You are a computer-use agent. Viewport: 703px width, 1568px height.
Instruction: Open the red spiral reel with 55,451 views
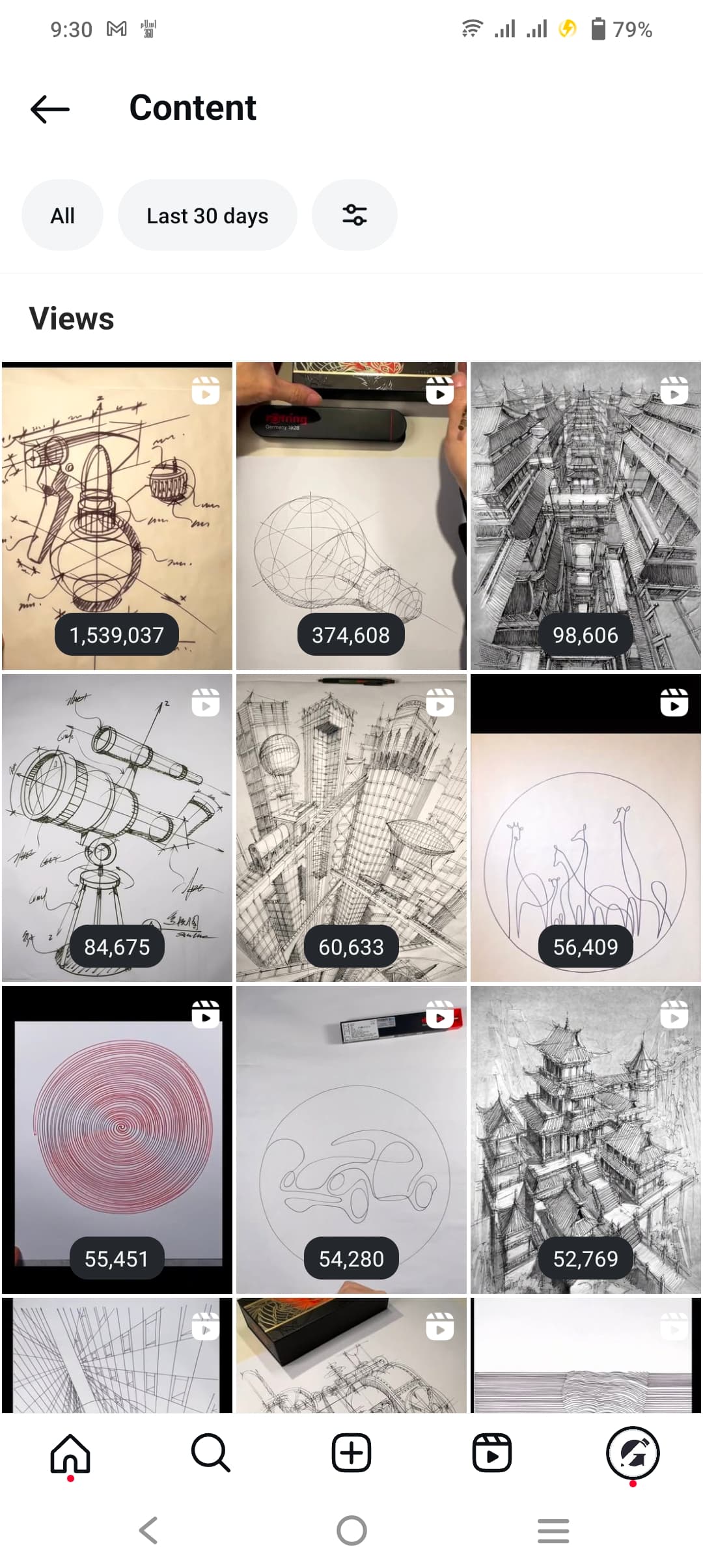coord(117,1140)
